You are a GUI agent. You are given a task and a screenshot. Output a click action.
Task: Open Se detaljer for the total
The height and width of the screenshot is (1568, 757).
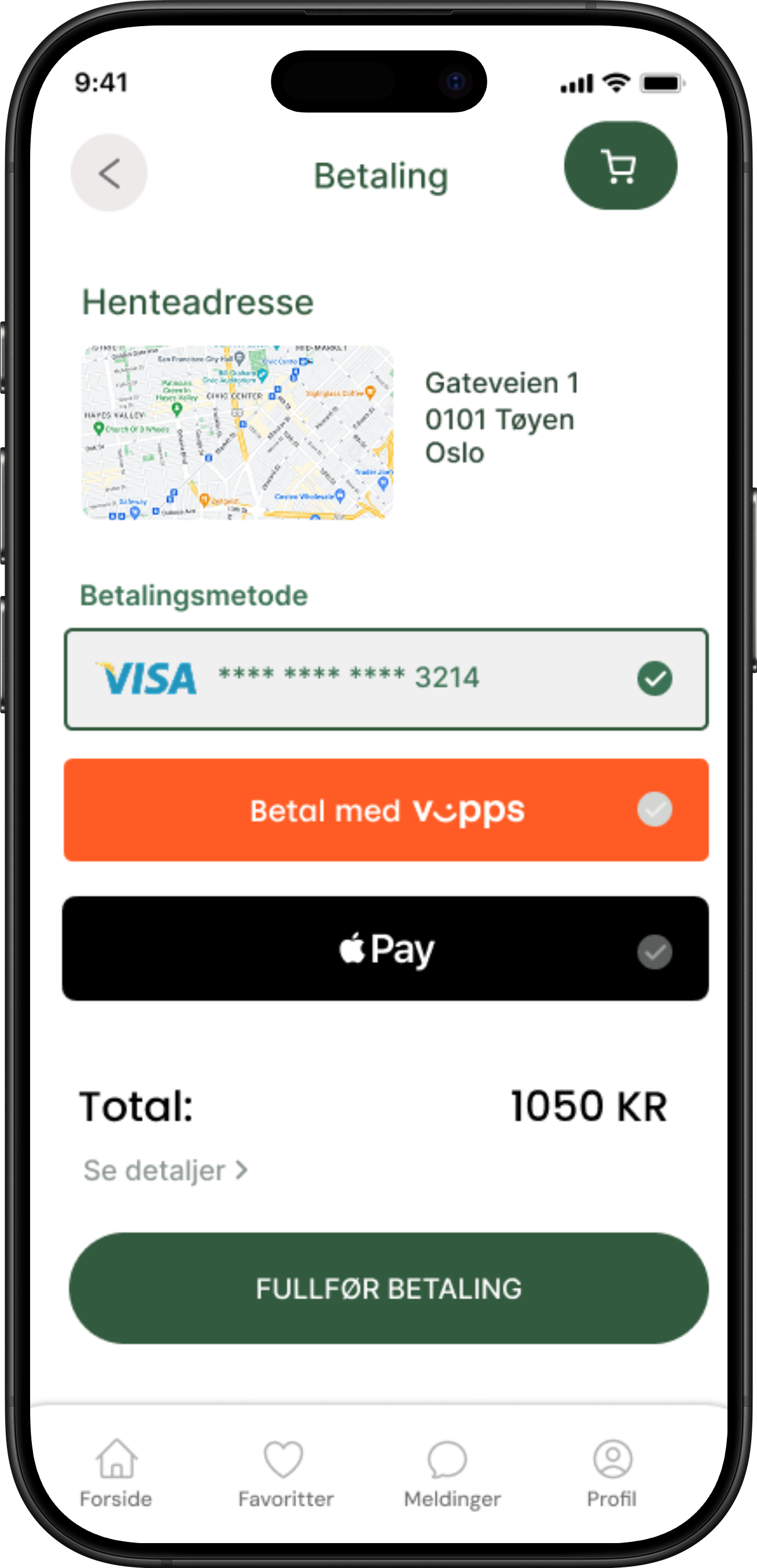point(166,1170)
